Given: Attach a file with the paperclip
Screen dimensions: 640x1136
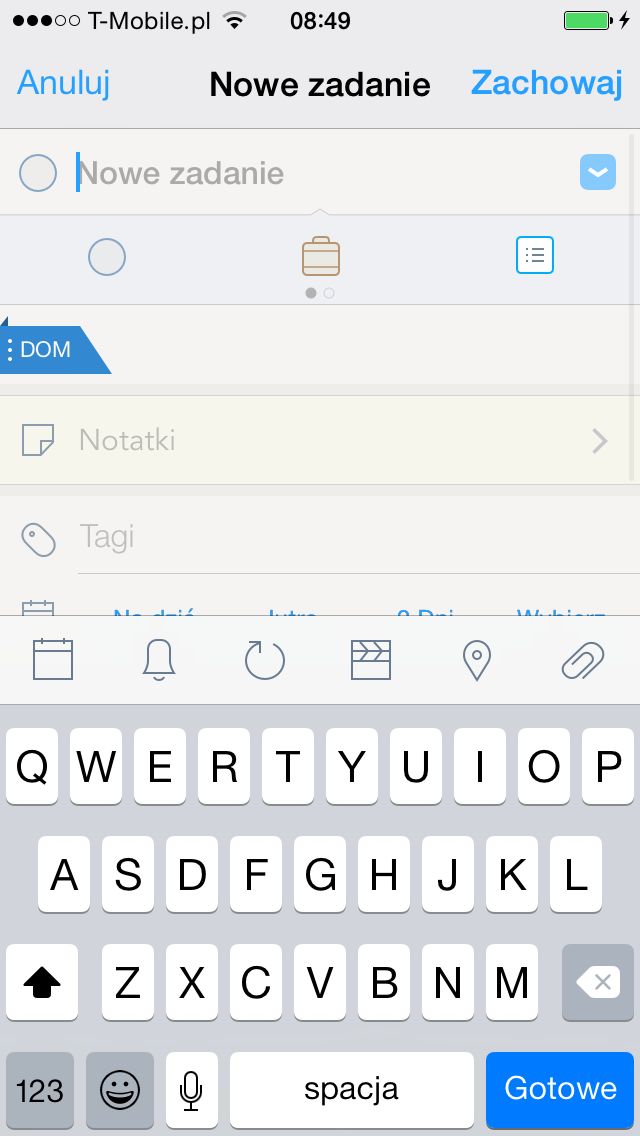Looking at the screenshot, I should pos(583,660).
